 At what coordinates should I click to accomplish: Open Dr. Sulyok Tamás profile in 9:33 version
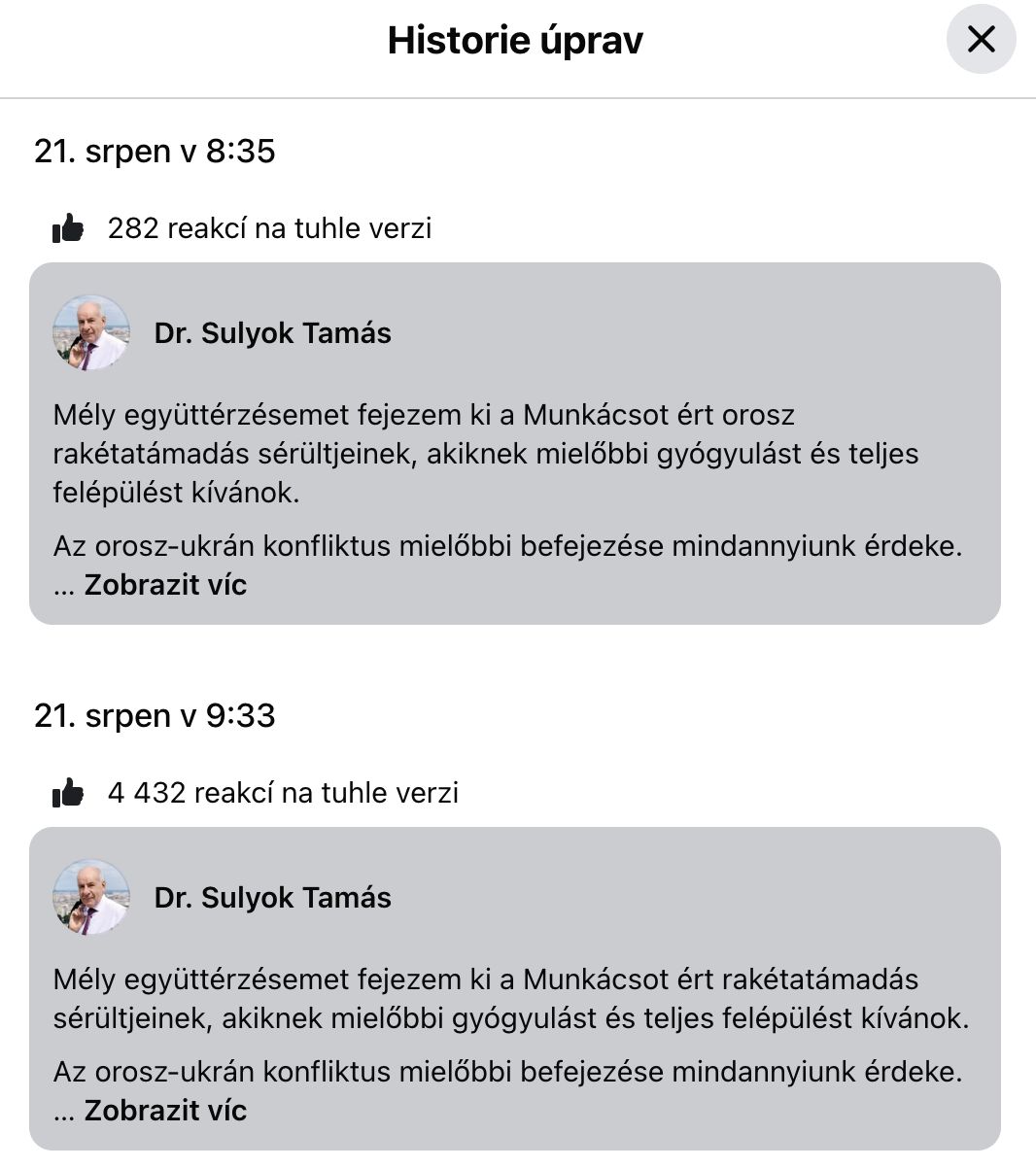tap(272, 898)
